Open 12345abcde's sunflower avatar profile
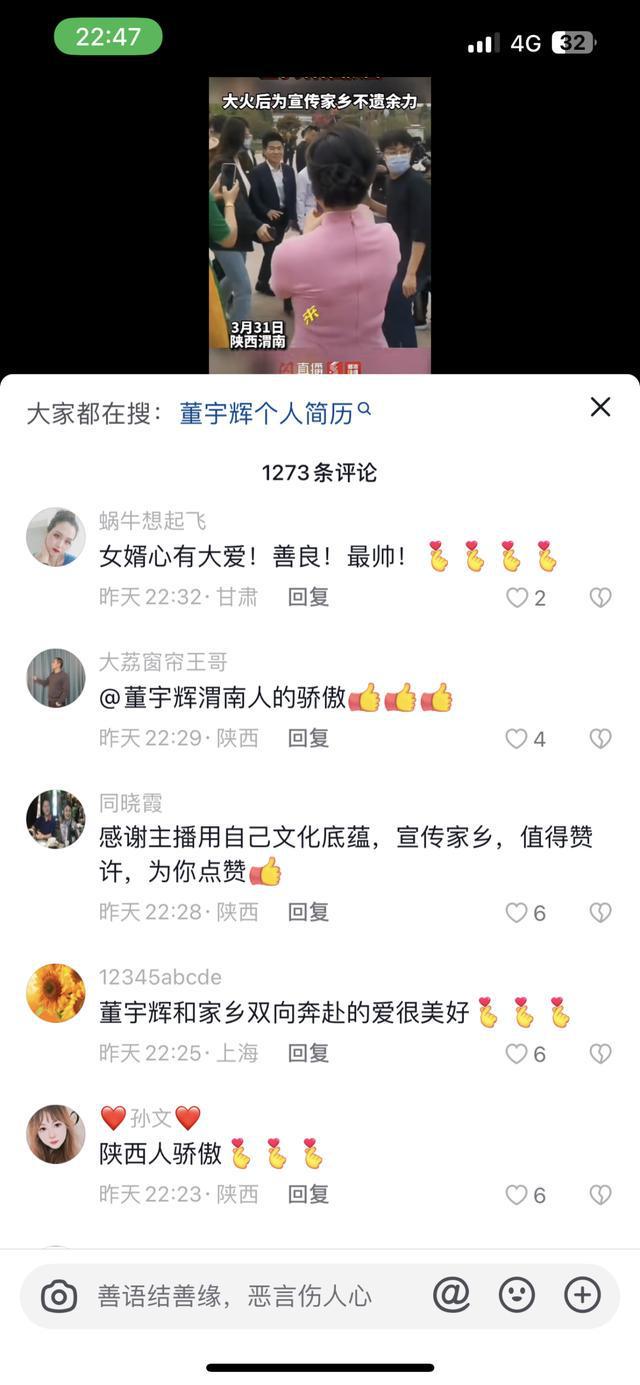Image resolution: width=640 pixels, height=1385 pixels. coord(56,993)
